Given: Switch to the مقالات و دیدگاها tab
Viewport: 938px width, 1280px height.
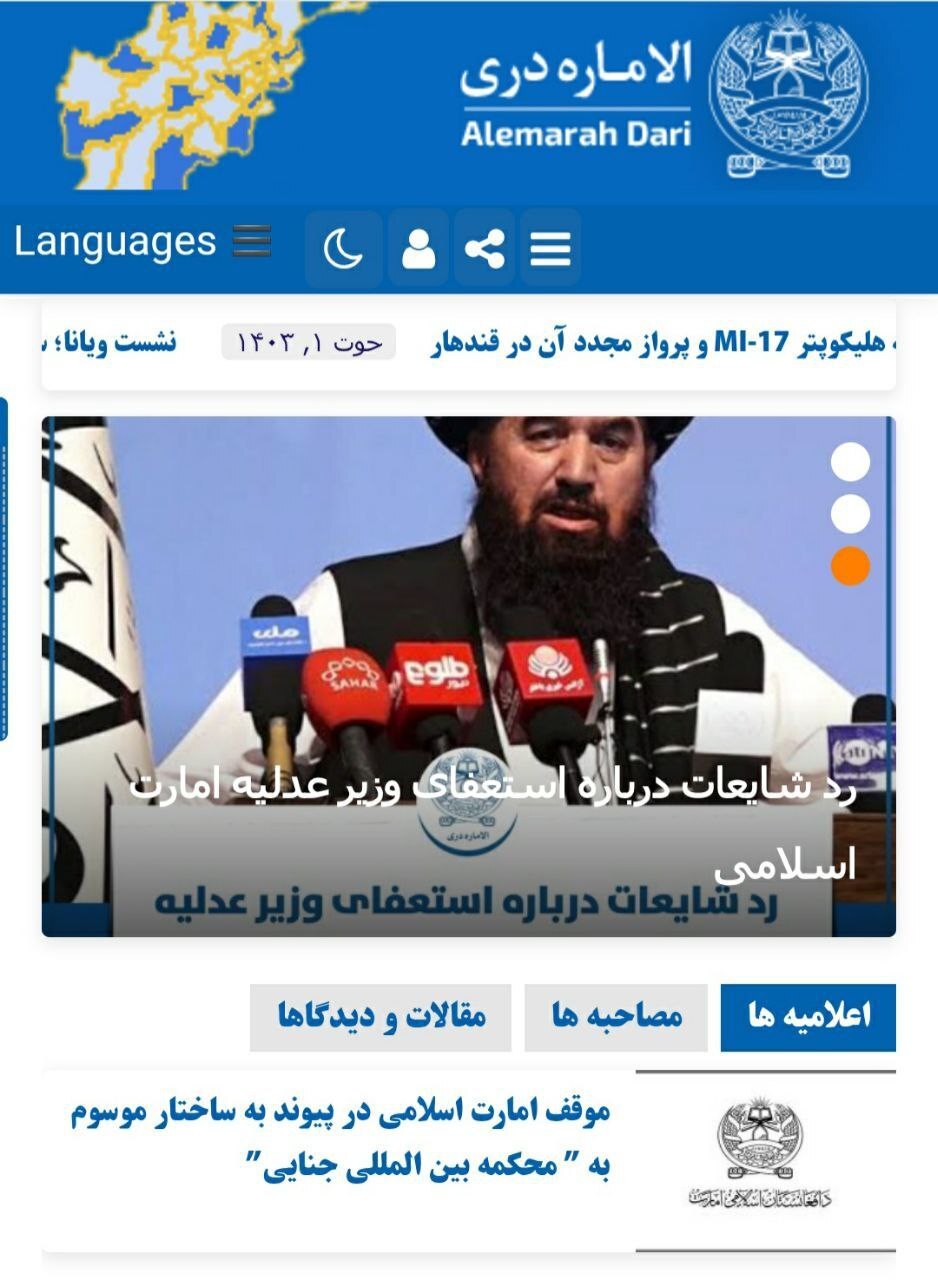Looking at the screenshot, I should 381,1018.
